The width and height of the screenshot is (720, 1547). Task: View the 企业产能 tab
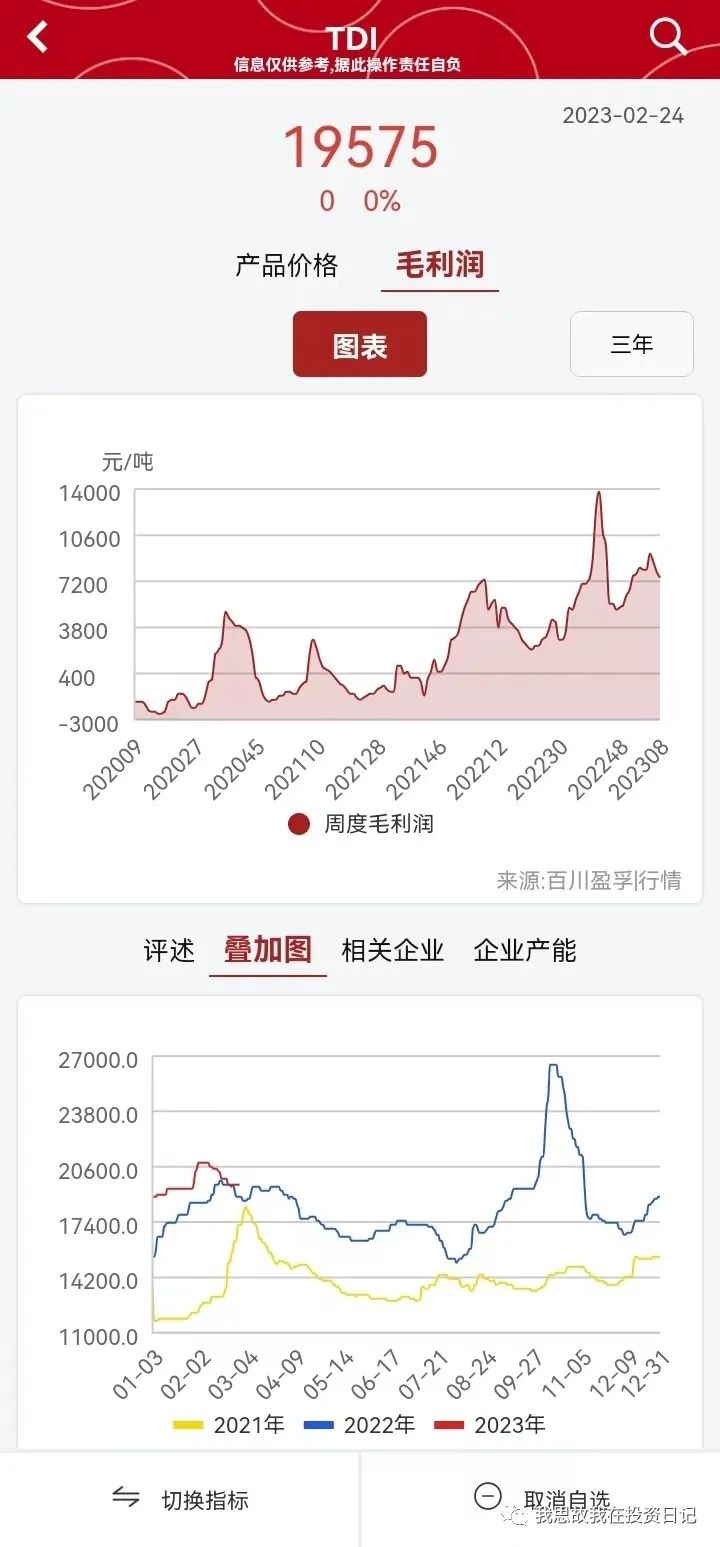click(x=525, y=950)
